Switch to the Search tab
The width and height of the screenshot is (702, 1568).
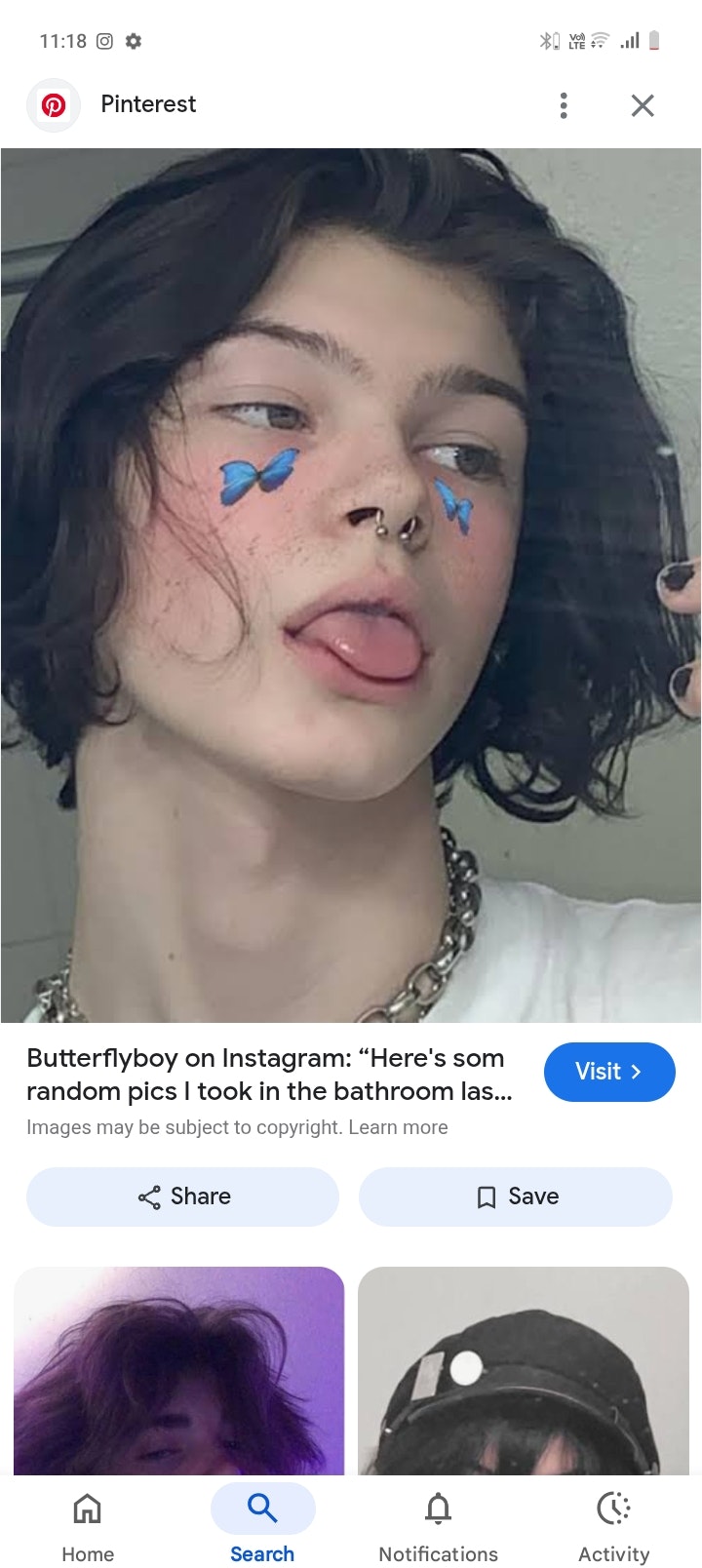[262, 1524]
